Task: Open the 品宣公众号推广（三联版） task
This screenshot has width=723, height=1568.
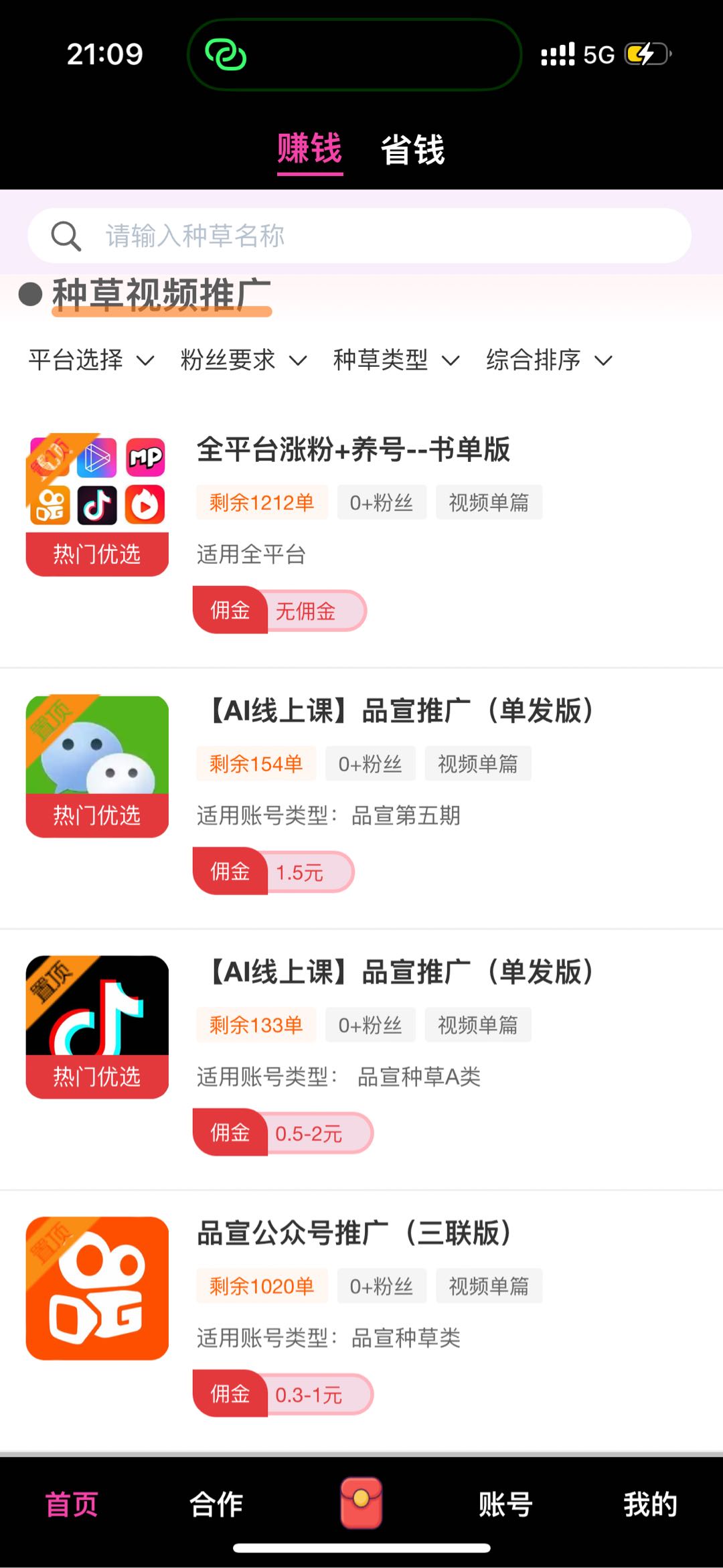Action: [361, 1320]
